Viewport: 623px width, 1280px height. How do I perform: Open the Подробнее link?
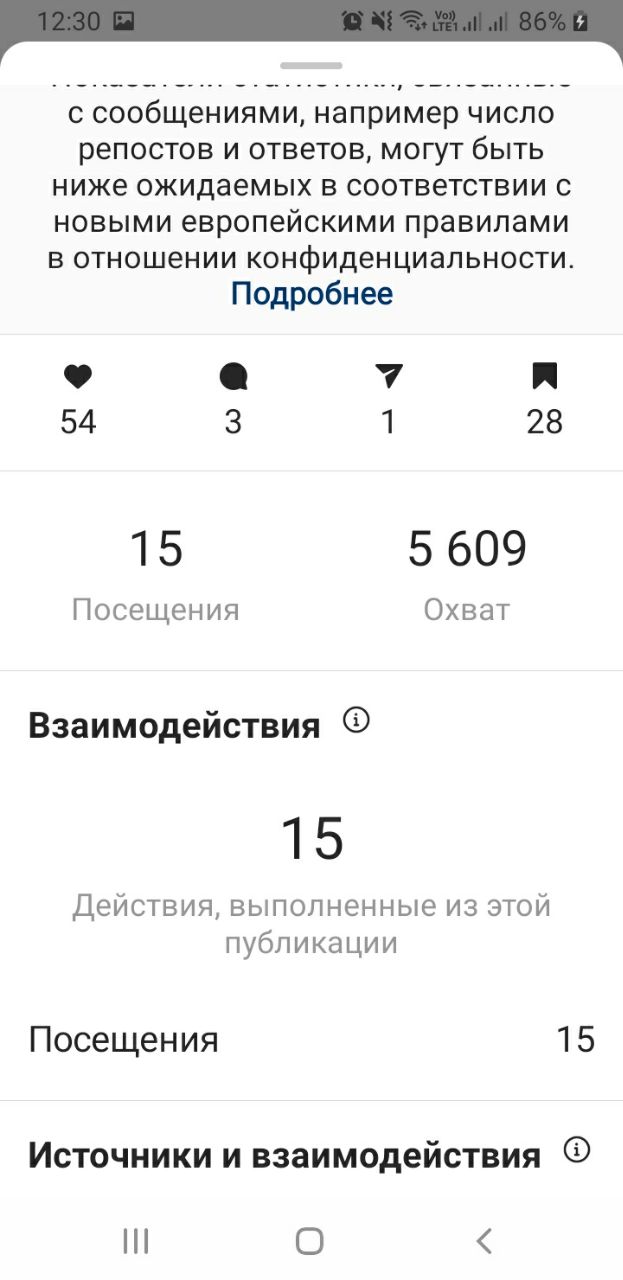pyautogui.click(x=312, y=294)
